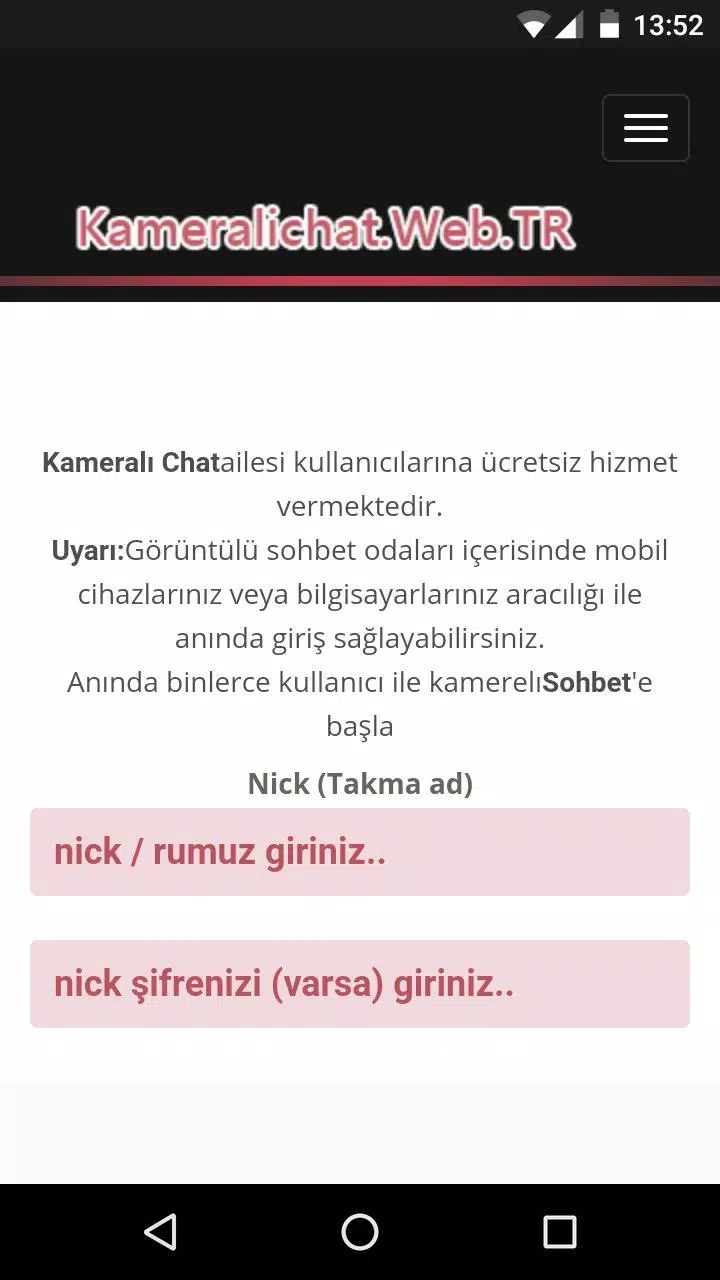Tap the nick şifrenizi password field
The image size is (720, 1280).
pyautogui.click(x=359, y=984)
